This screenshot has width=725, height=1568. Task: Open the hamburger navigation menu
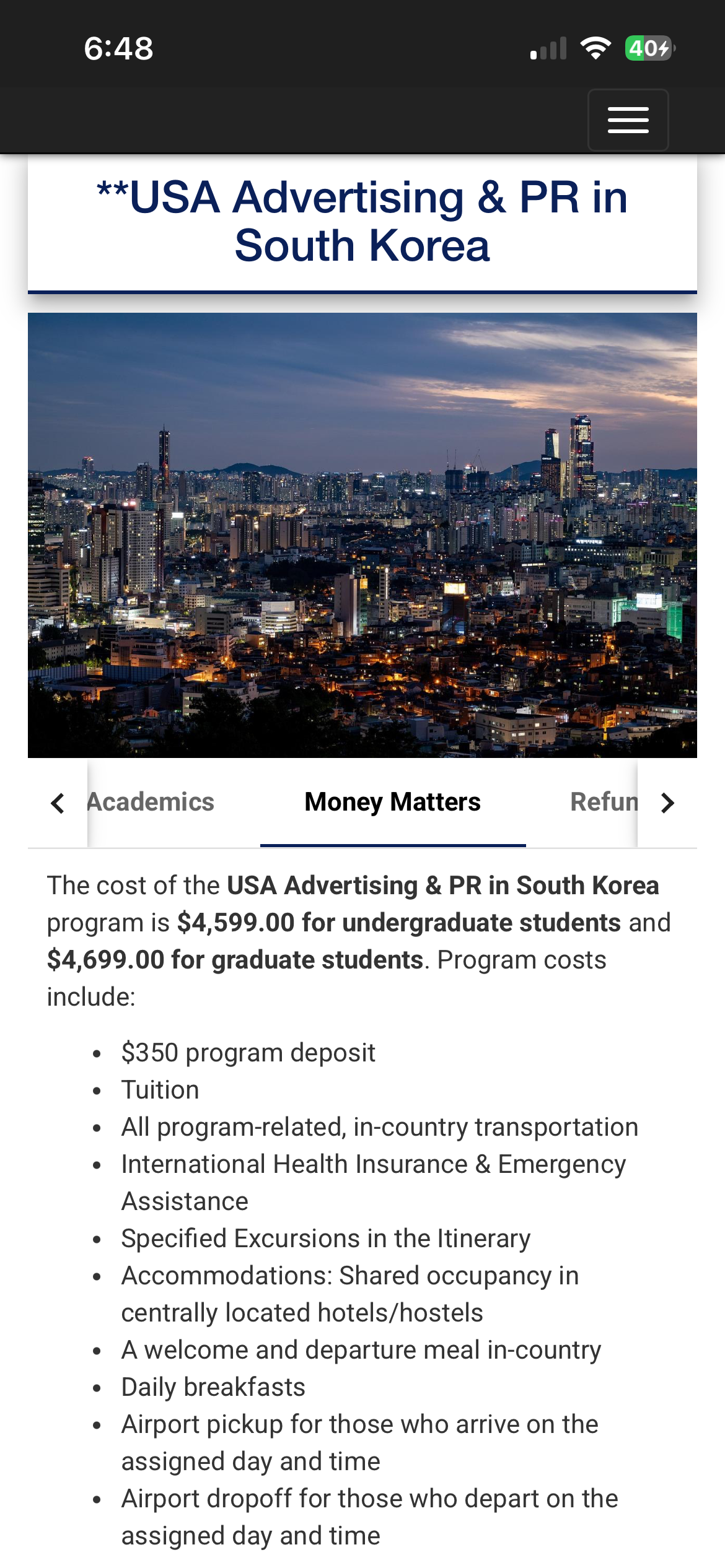pyautogui.click(x=628, y=120)
